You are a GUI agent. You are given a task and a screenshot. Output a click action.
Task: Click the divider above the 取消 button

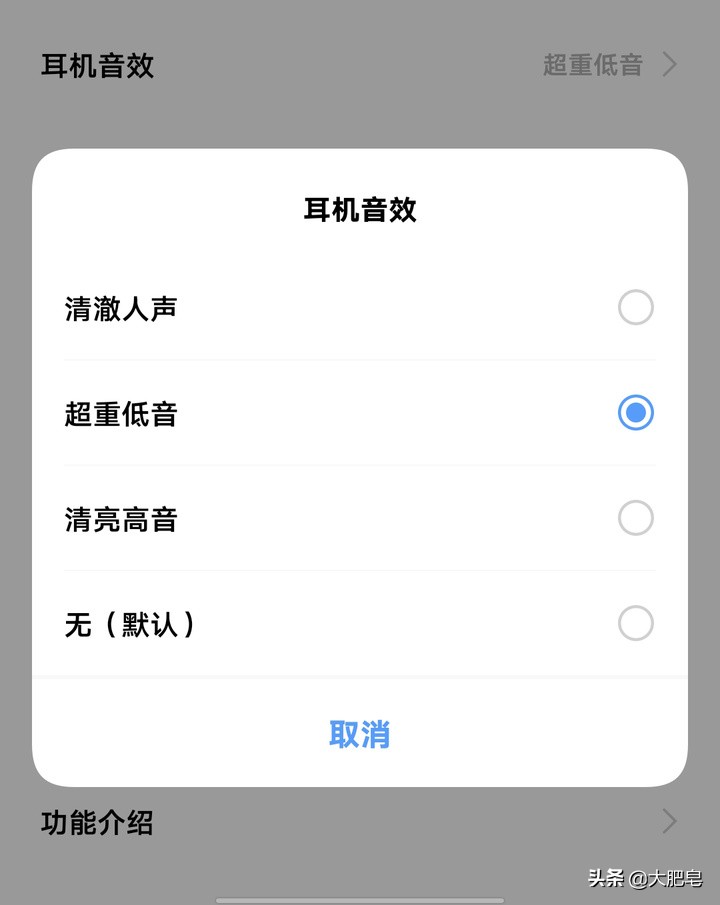pyautogui.click(x=360, y=676)
